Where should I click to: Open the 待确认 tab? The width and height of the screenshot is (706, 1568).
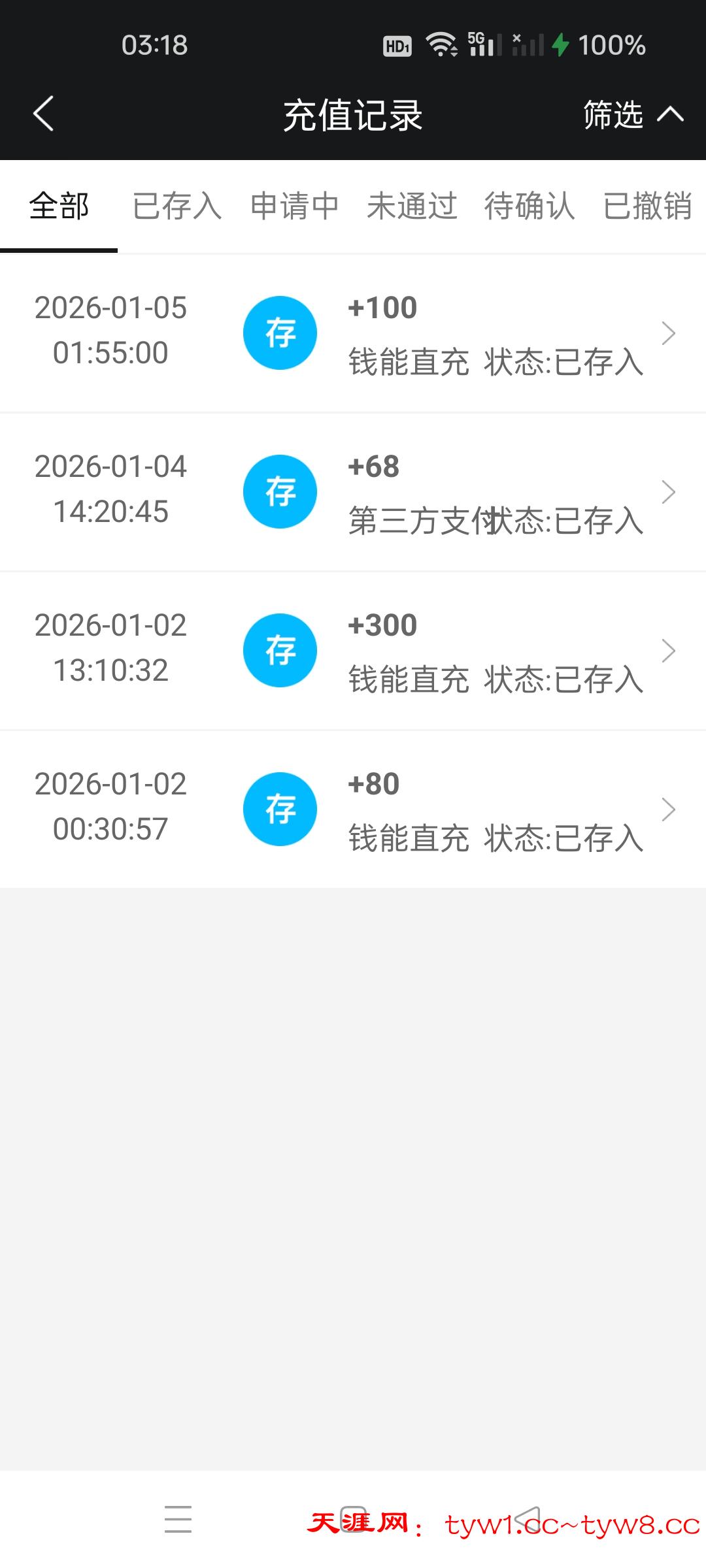pyautogui.click(x=529, y=206)
